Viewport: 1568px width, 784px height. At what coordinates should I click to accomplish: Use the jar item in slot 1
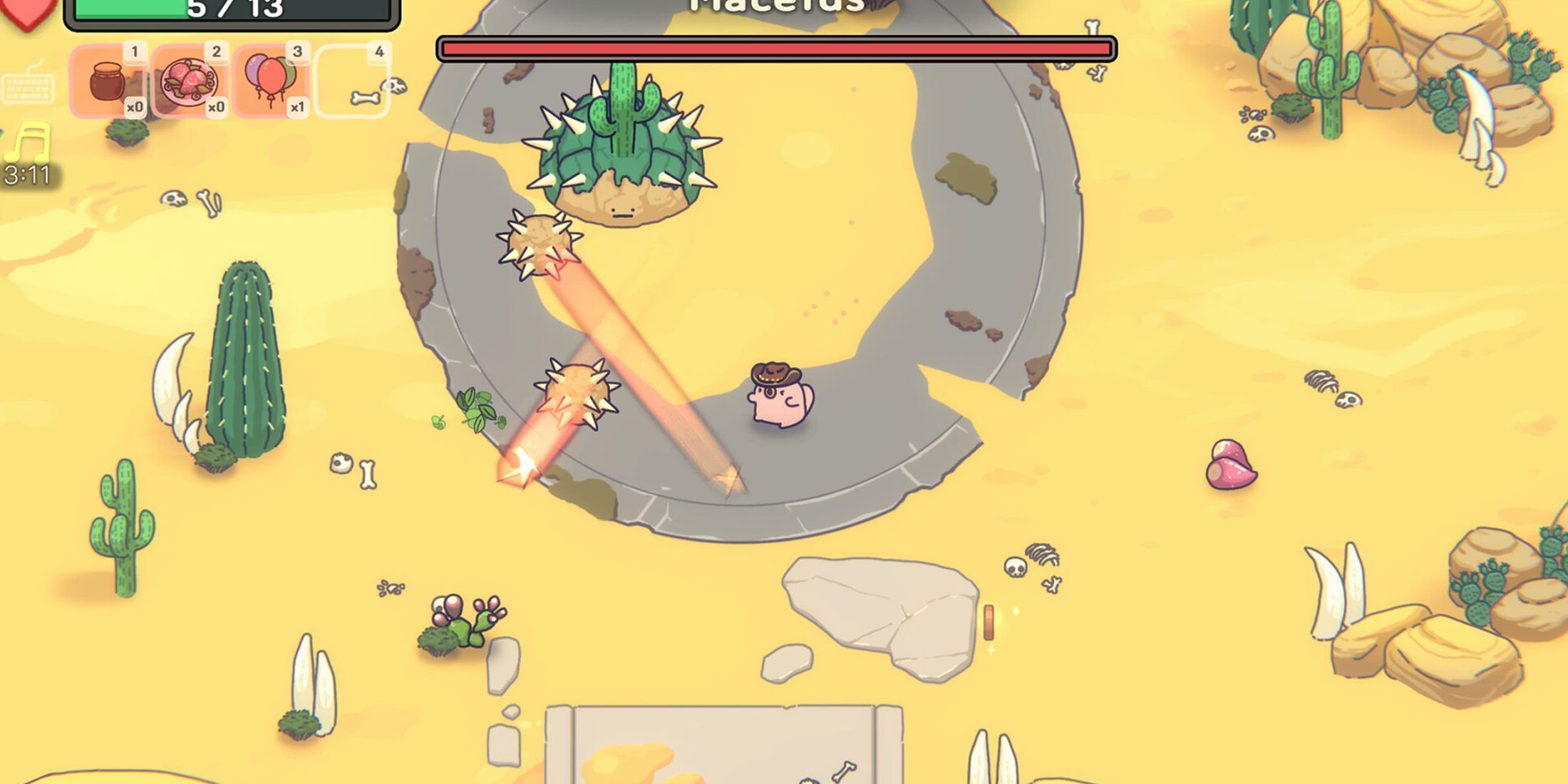[108, 81]
